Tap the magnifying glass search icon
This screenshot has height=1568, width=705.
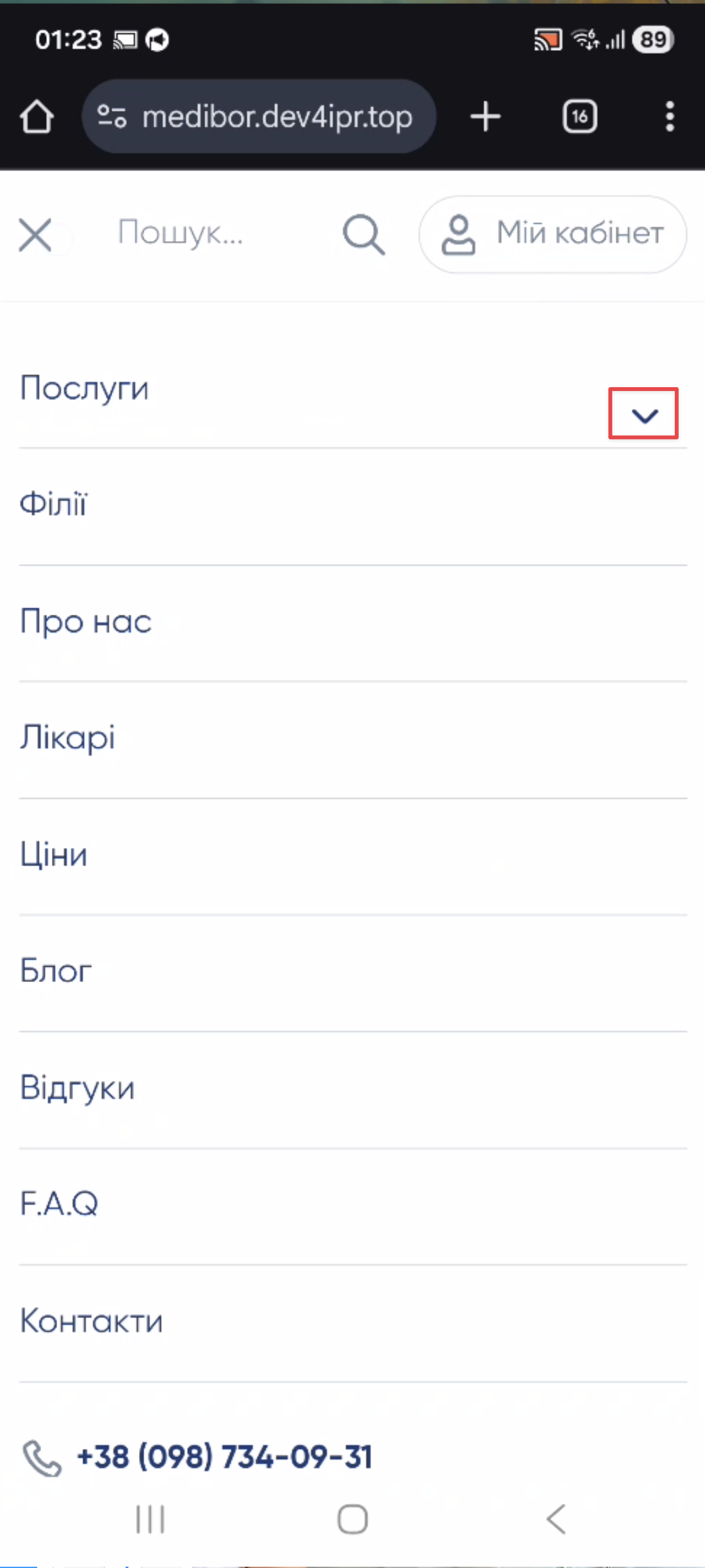363,235
